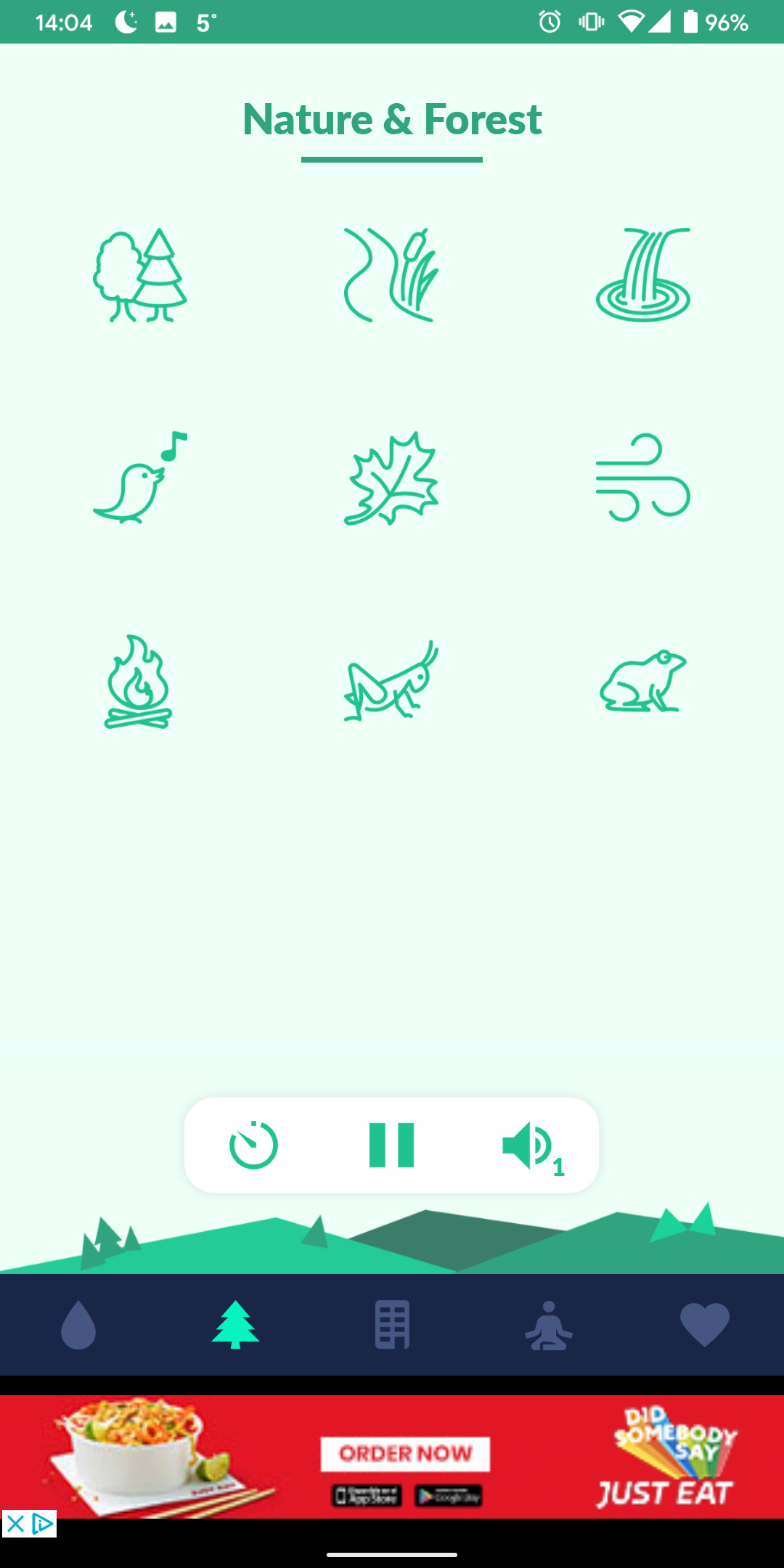
Task: Switch to the city building tab
Action: point(392,1325)
